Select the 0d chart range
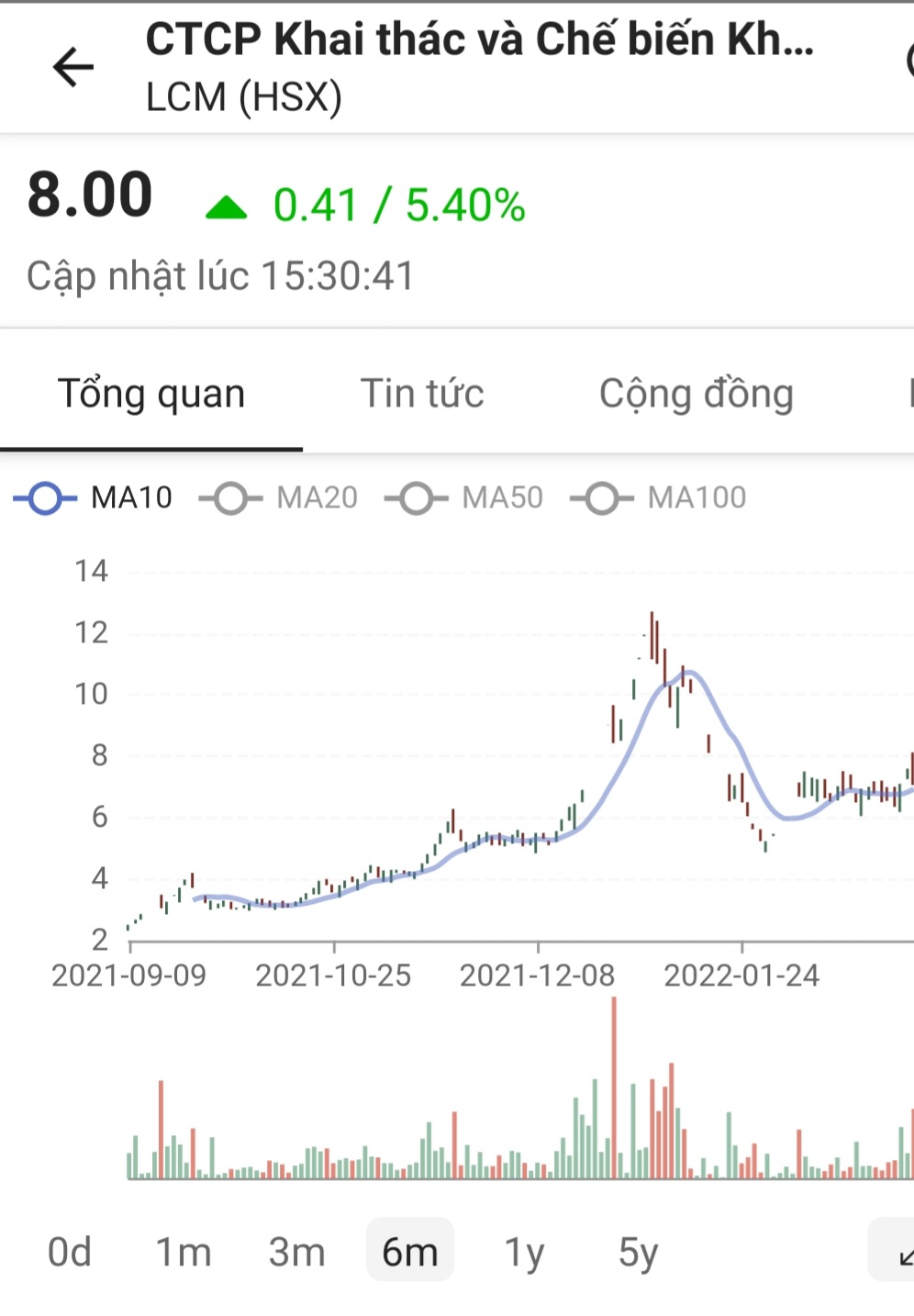This screenshot has width=914, height=1316. 70,1251
